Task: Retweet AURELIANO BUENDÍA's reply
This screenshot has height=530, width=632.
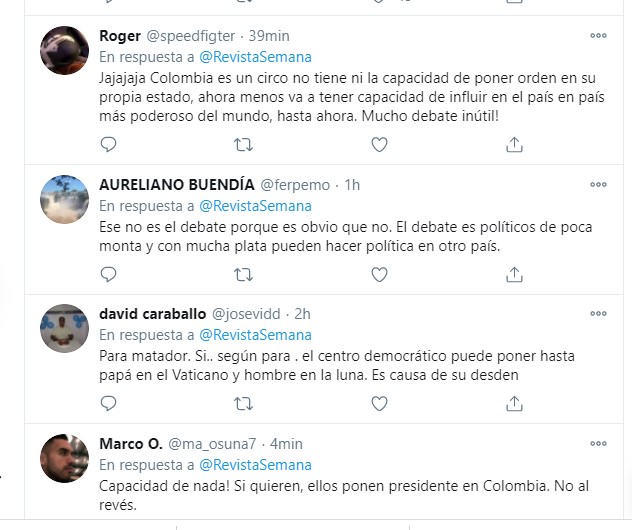Action: point(243,274)
